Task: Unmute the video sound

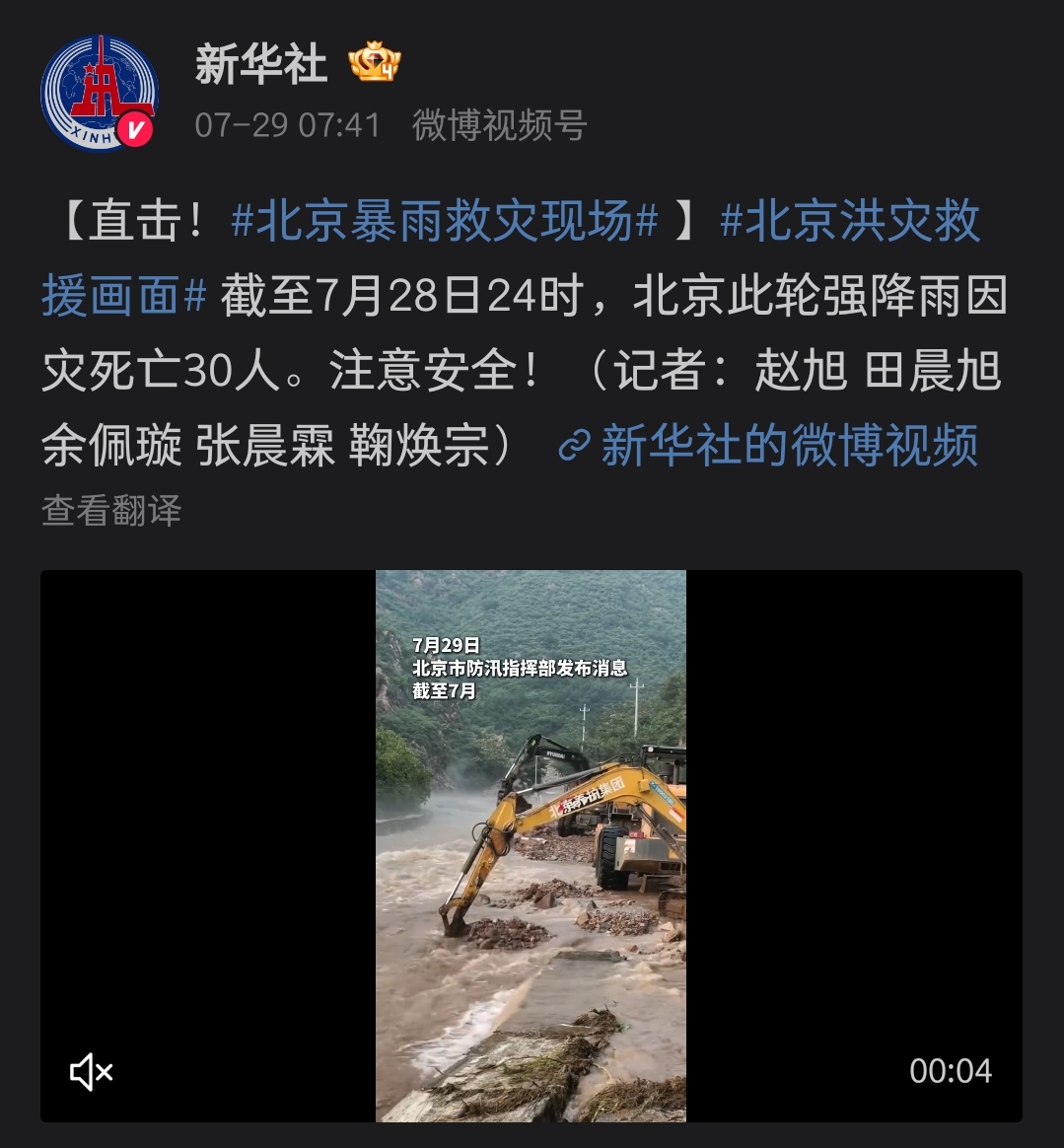Action: 92,1071
